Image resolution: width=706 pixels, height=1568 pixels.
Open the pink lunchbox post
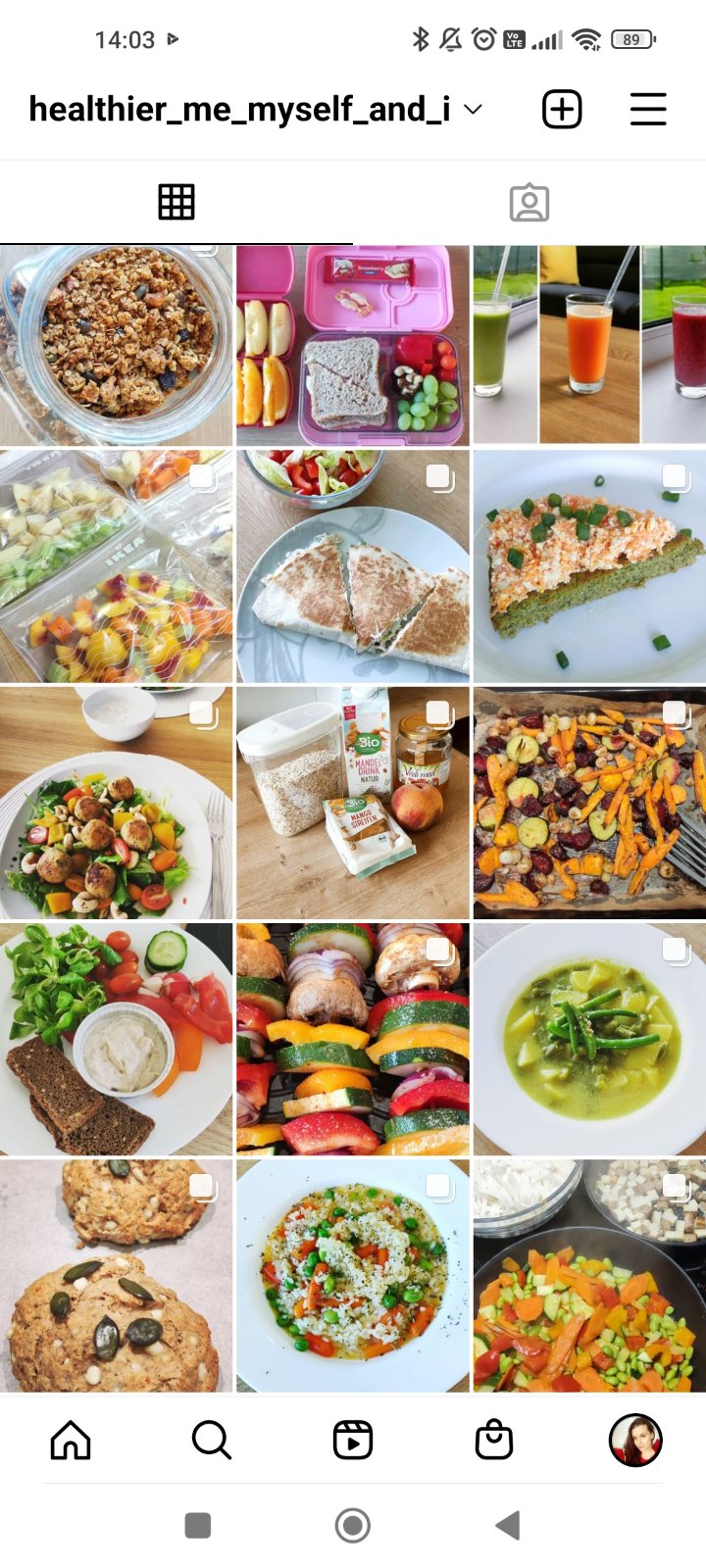[352, 345]
